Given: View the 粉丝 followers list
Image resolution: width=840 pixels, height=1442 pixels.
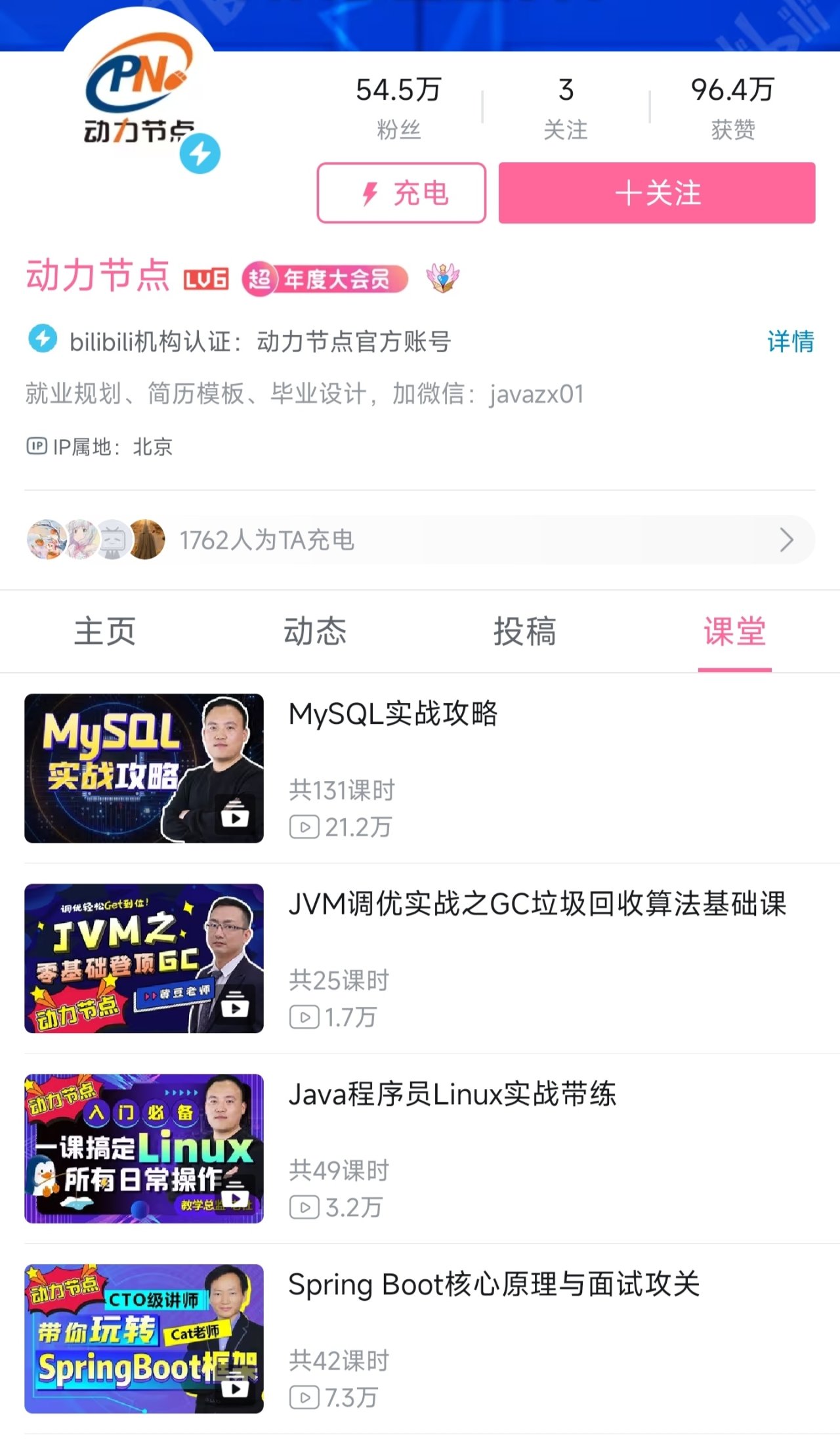Looking at the screenshot, I should (x=398, y=107).
